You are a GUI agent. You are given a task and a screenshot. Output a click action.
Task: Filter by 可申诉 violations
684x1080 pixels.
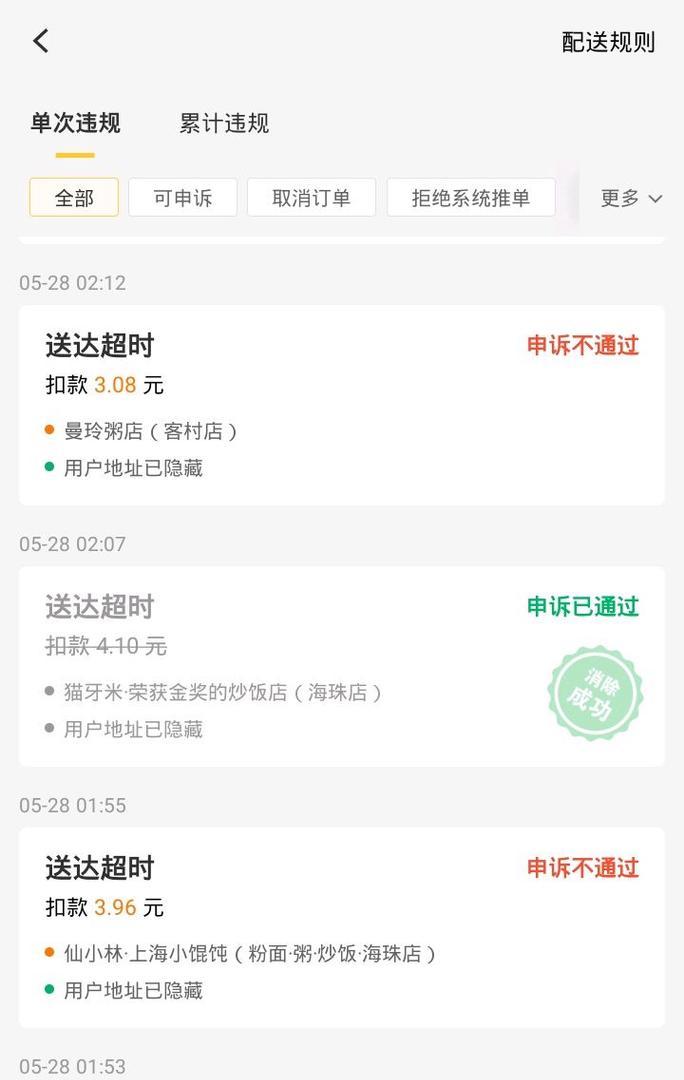click(x=182, y=198)
